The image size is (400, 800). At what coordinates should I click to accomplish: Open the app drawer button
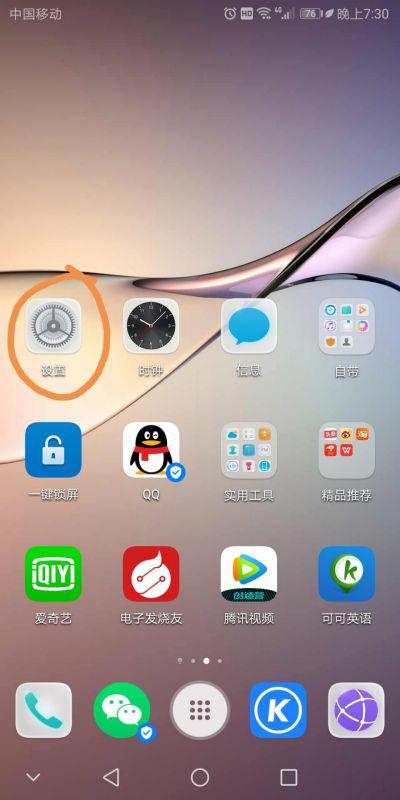(200, 710)
